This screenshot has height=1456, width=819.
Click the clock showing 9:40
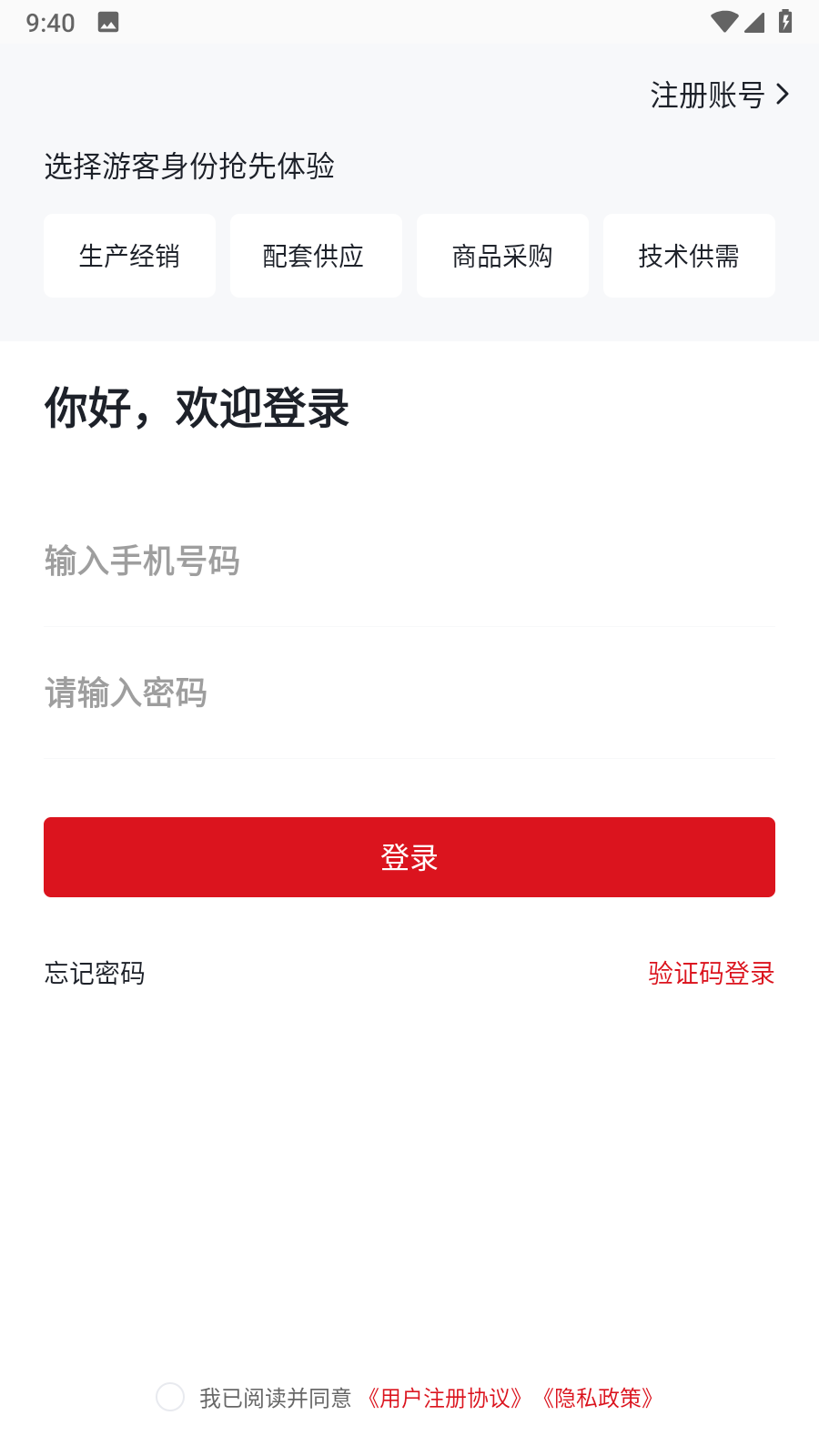coord(52,22)
